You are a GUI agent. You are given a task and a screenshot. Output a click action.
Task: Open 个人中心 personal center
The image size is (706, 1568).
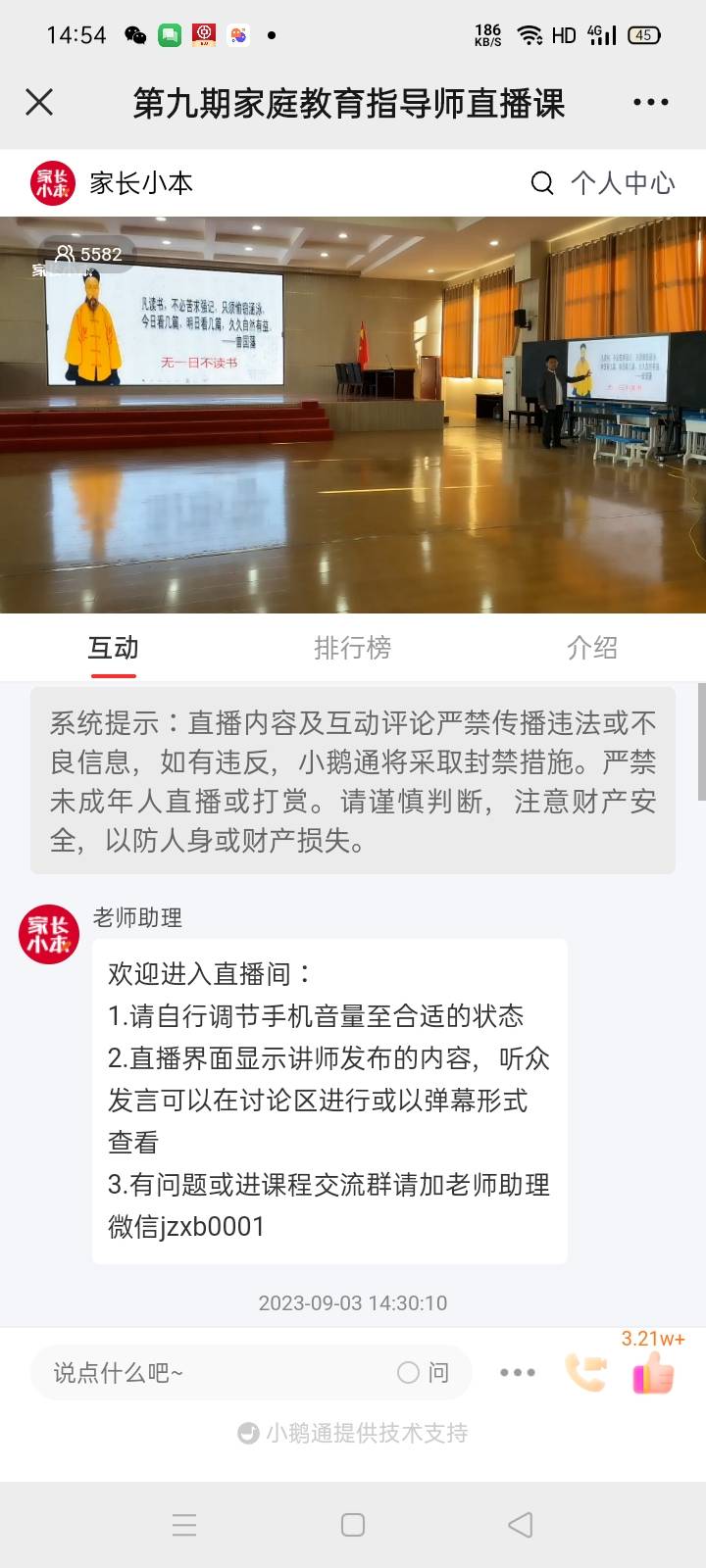[x=623, y=183]
